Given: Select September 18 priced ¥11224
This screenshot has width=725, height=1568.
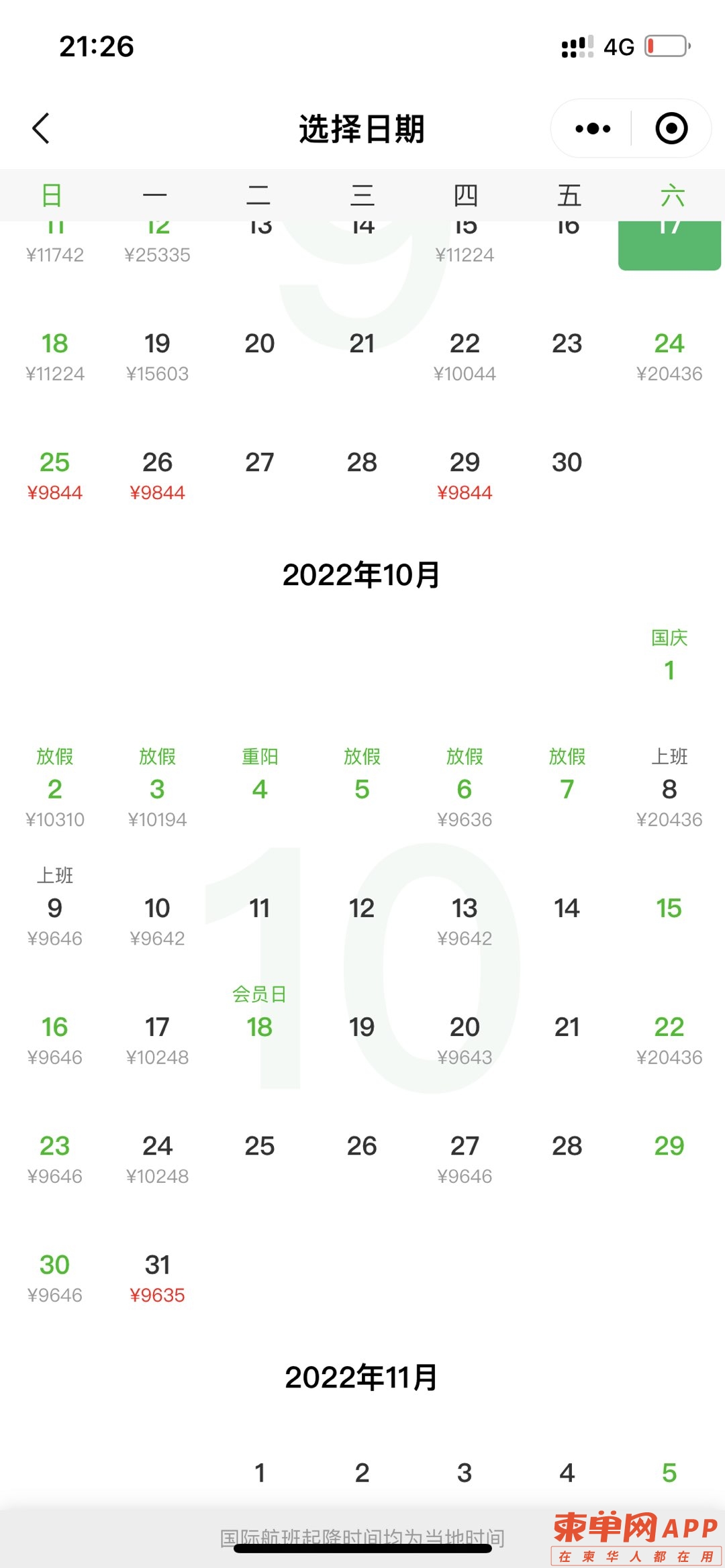Looking at the screenshot, I should [x=55, y=356].
